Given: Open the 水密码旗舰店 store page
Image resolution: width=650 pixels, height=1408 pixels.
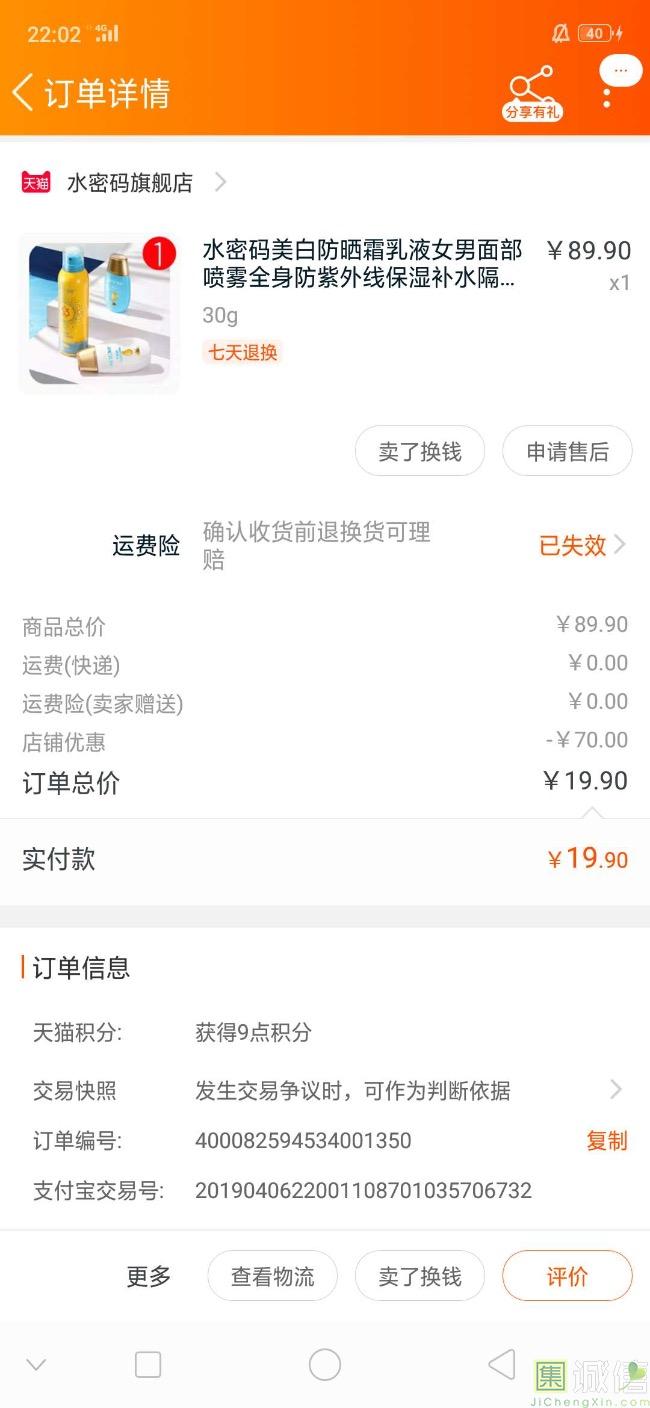Looking at the screenshot, I should tap(130, 183).
